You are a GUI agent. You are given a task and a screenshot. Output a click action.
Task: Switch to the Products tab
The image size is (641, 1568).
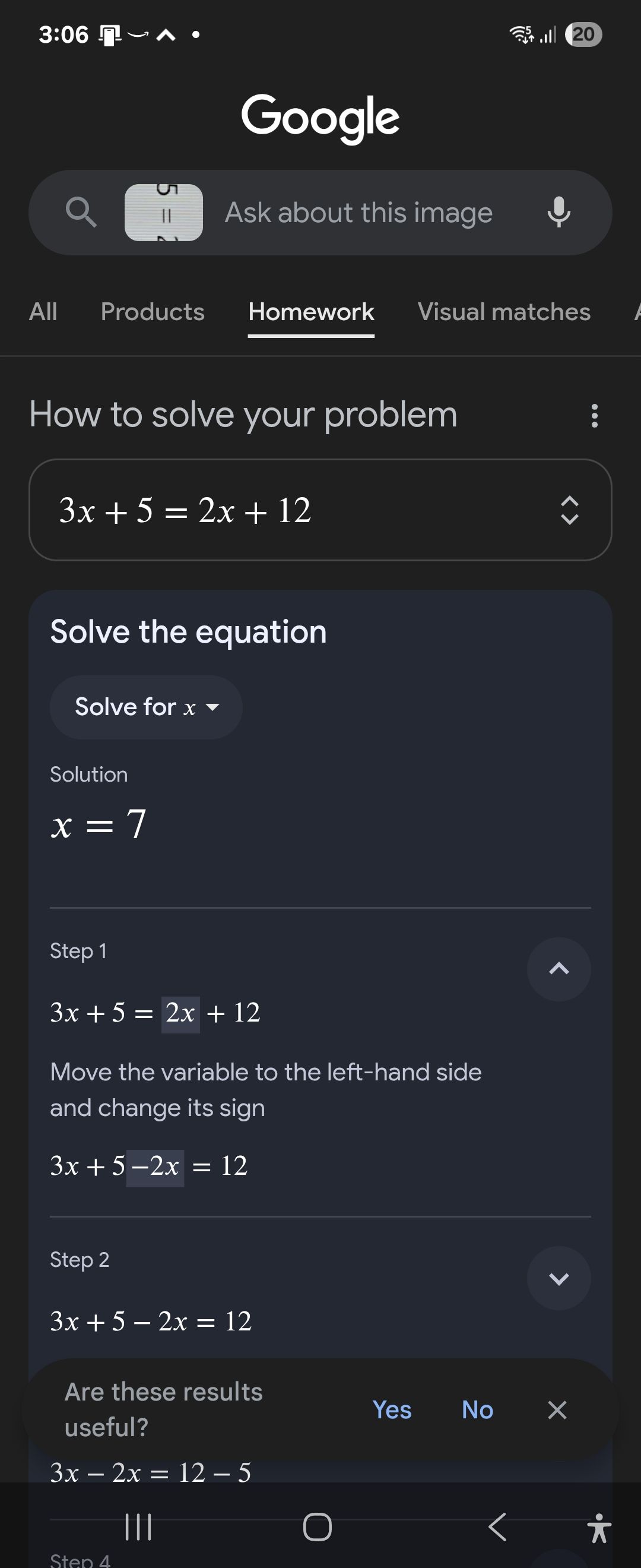(x=153, y=312)
